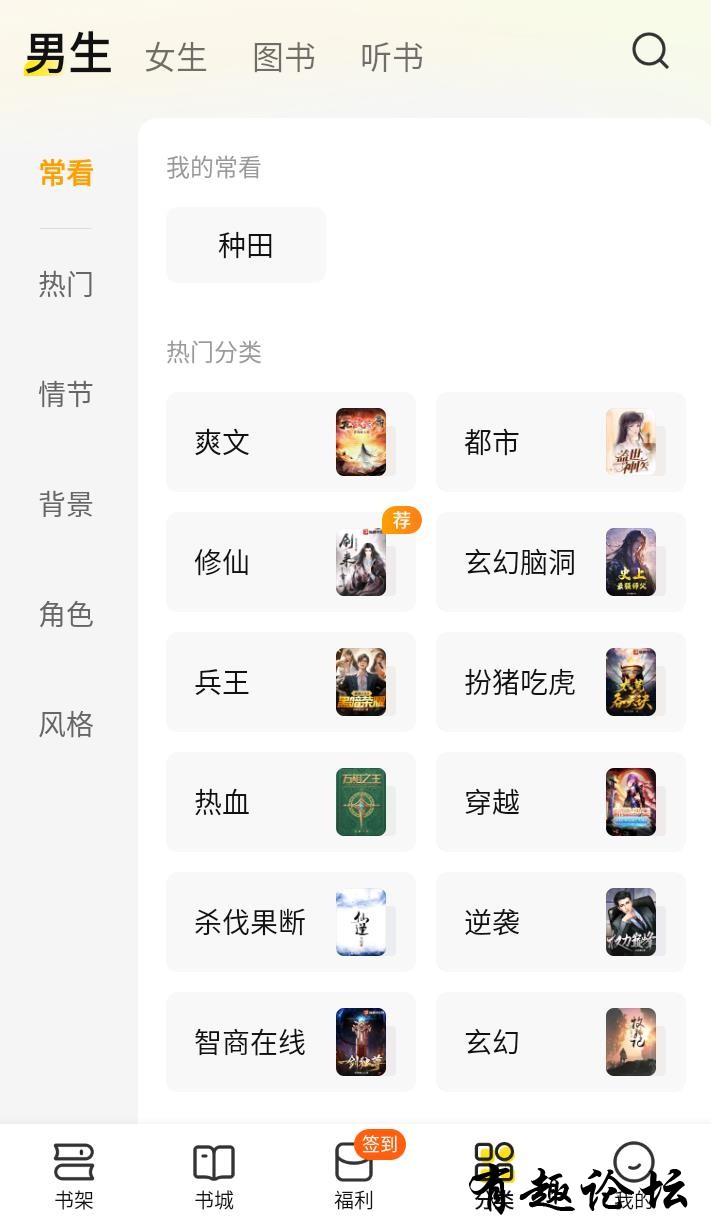Open the 杀伐果断 category card
Viewport: 711px width, 1223px height.
(x=290, y=922)
